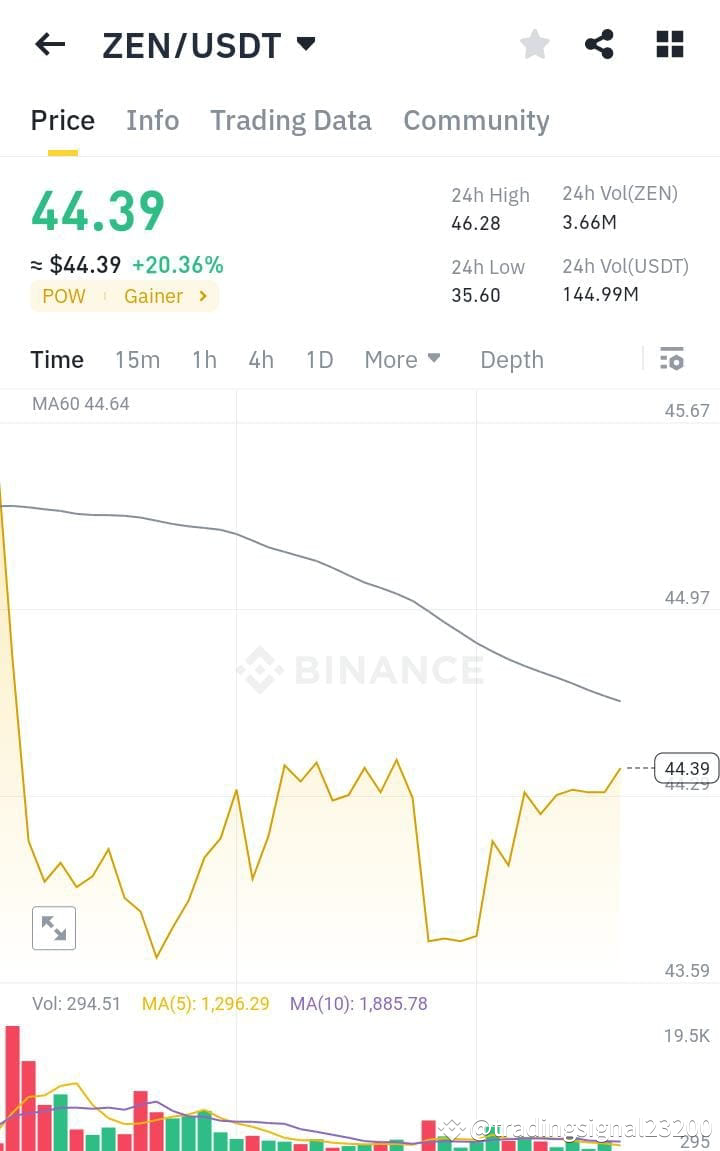Click the MA(5) volume indicator label

tap(205, 1003)
